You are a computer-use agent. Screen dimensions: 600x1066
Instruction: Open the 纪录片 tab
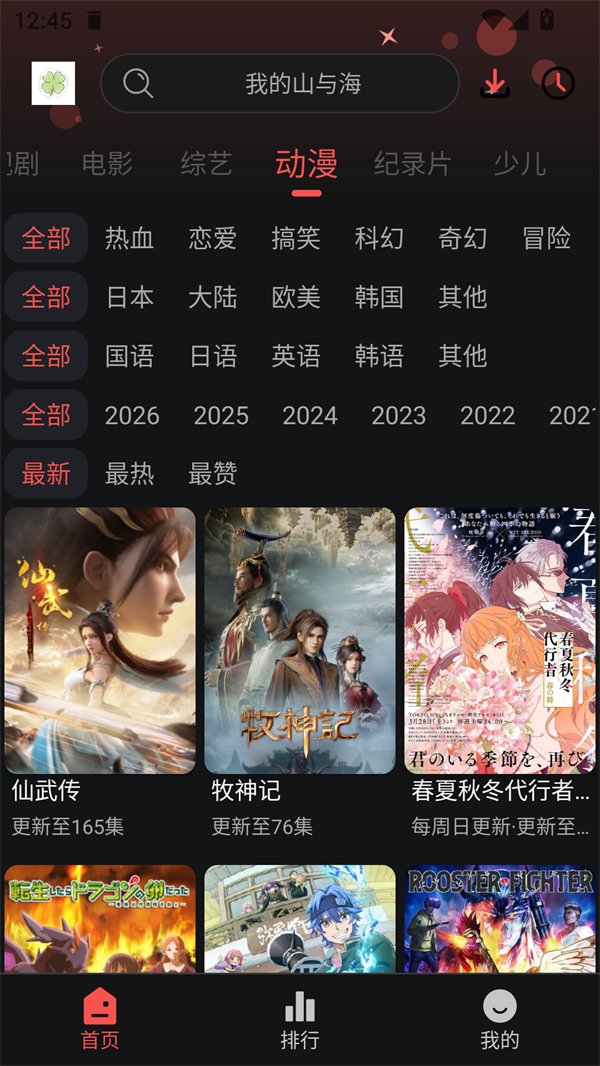[x=412, y=163]
